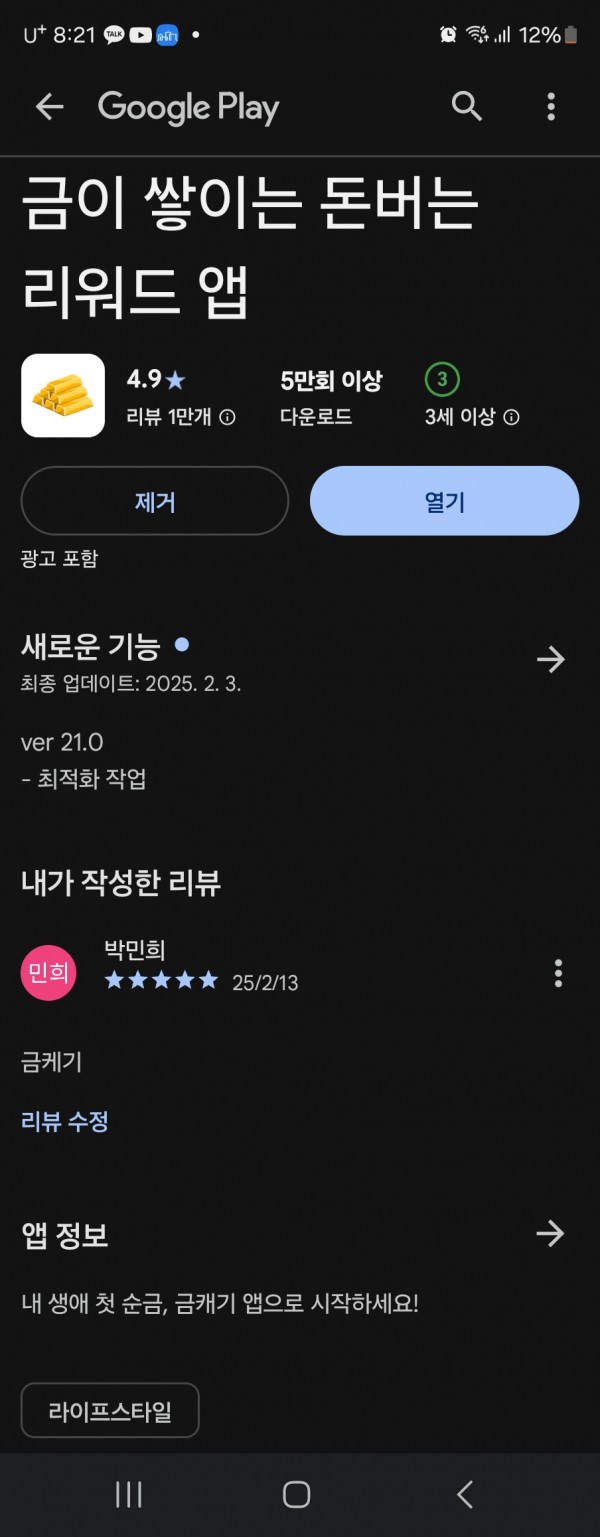Screen dimensions: 600x1537
Task: View content rating info next to 3세 이상
Action: coord(511,417)
